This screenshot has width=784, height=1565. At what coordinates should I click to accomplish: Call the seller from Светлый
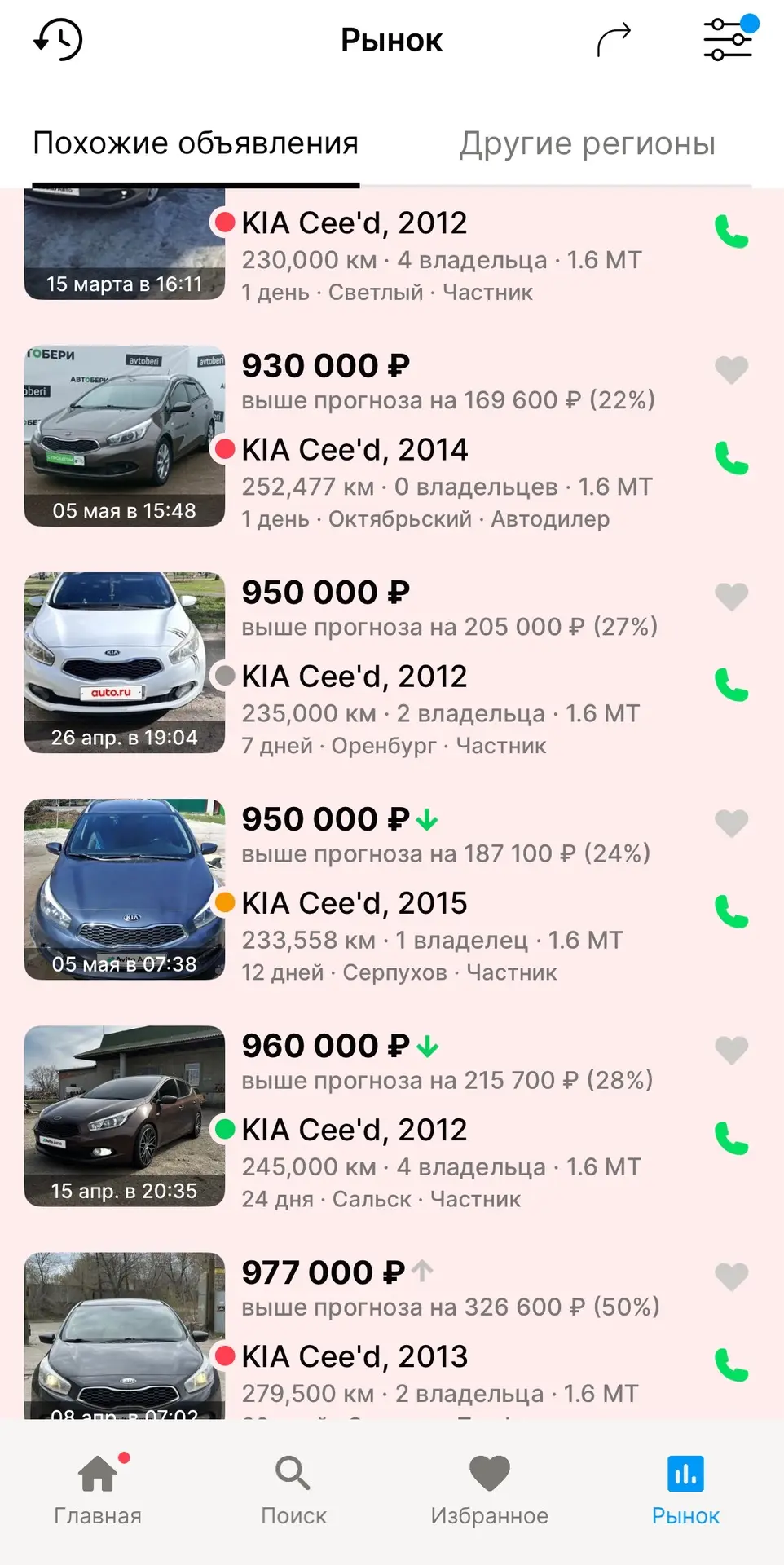(x=731, y=231)
